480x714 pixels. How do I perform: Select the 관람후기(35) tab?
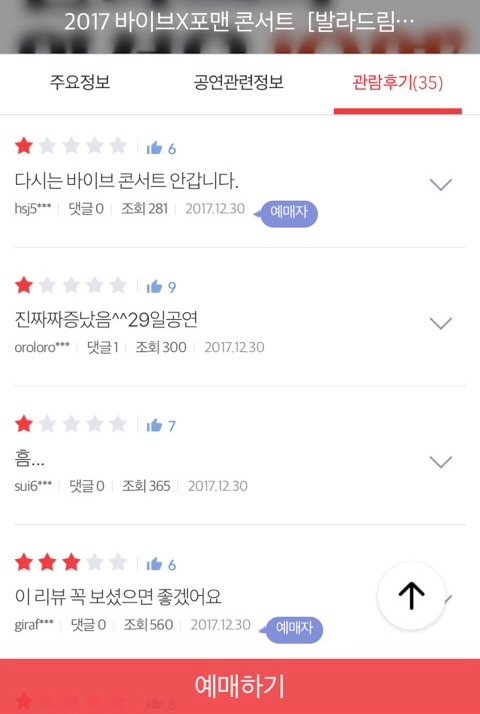pyautogui.click(x=398, y=83)
